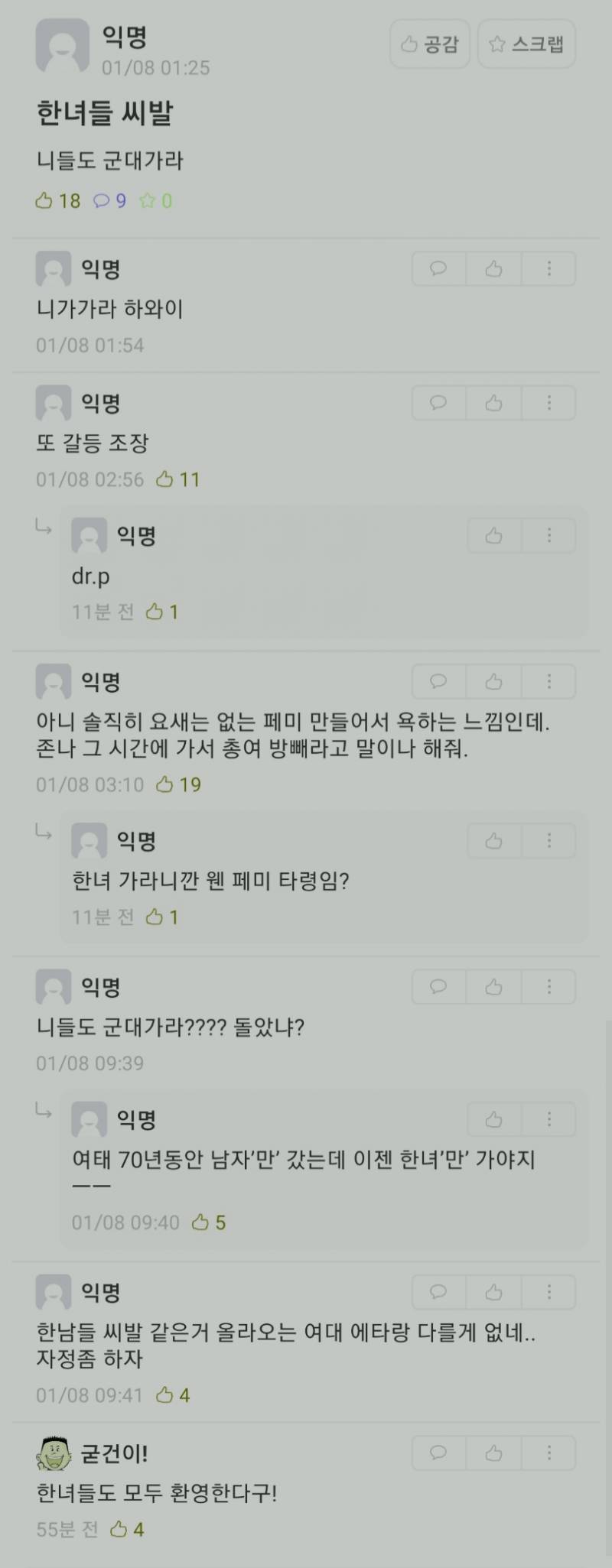Open reply bubble on the first comment

point(437,269)
